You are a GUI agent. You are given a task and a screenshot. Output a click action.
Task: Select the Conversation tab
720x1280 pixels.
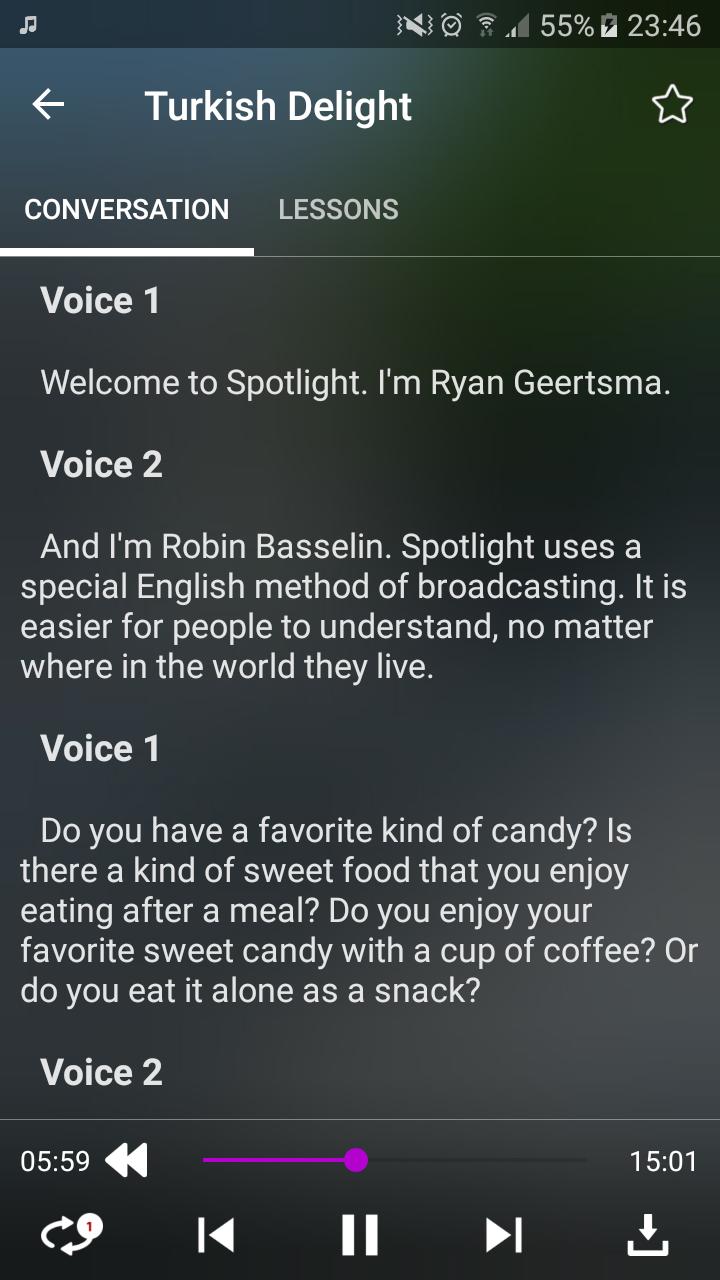(127, 210)
